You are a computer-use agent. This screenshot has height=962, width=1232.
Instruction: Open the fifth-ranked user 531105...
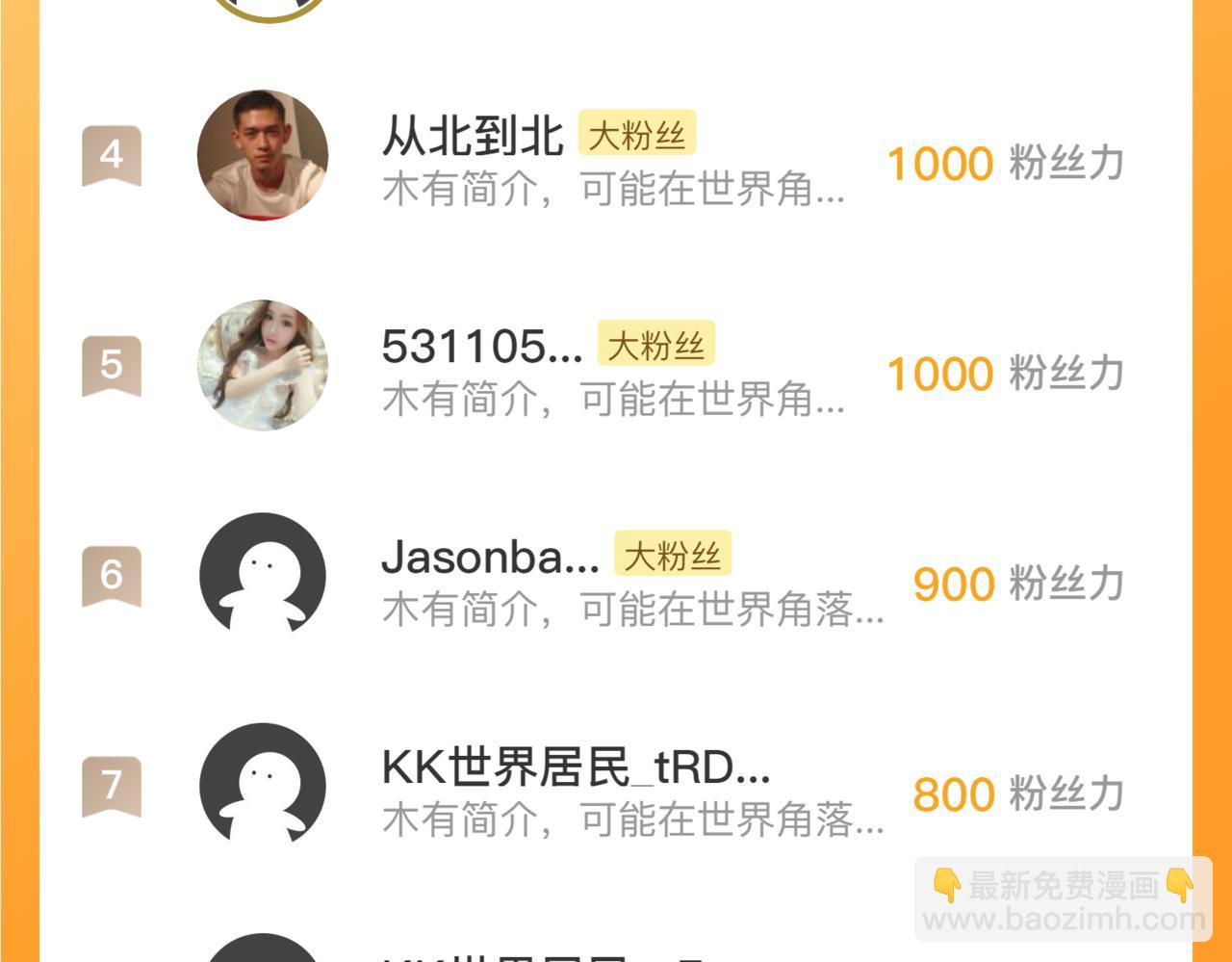coord(481,347)
